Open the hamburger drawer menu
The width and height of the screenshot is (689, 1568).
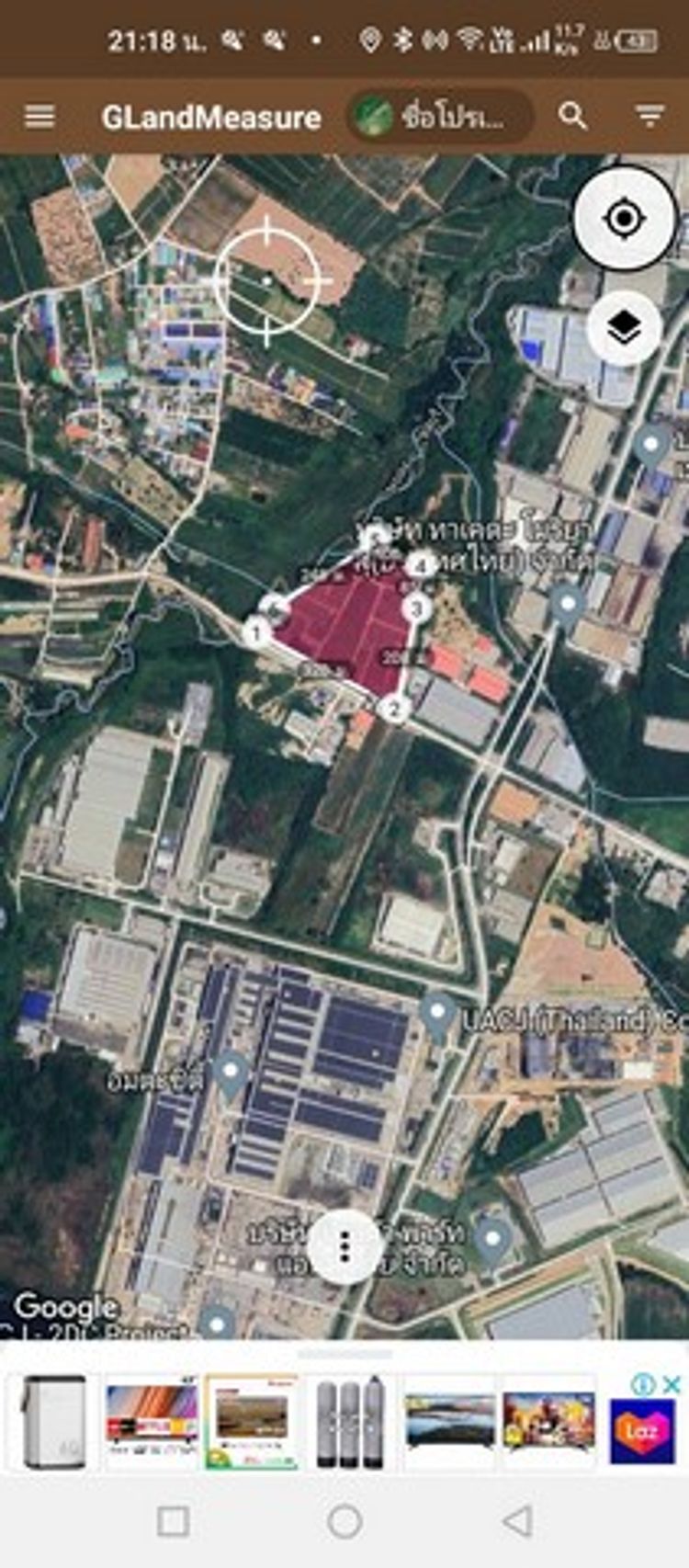pyautogui.click(x=40, y=117)
